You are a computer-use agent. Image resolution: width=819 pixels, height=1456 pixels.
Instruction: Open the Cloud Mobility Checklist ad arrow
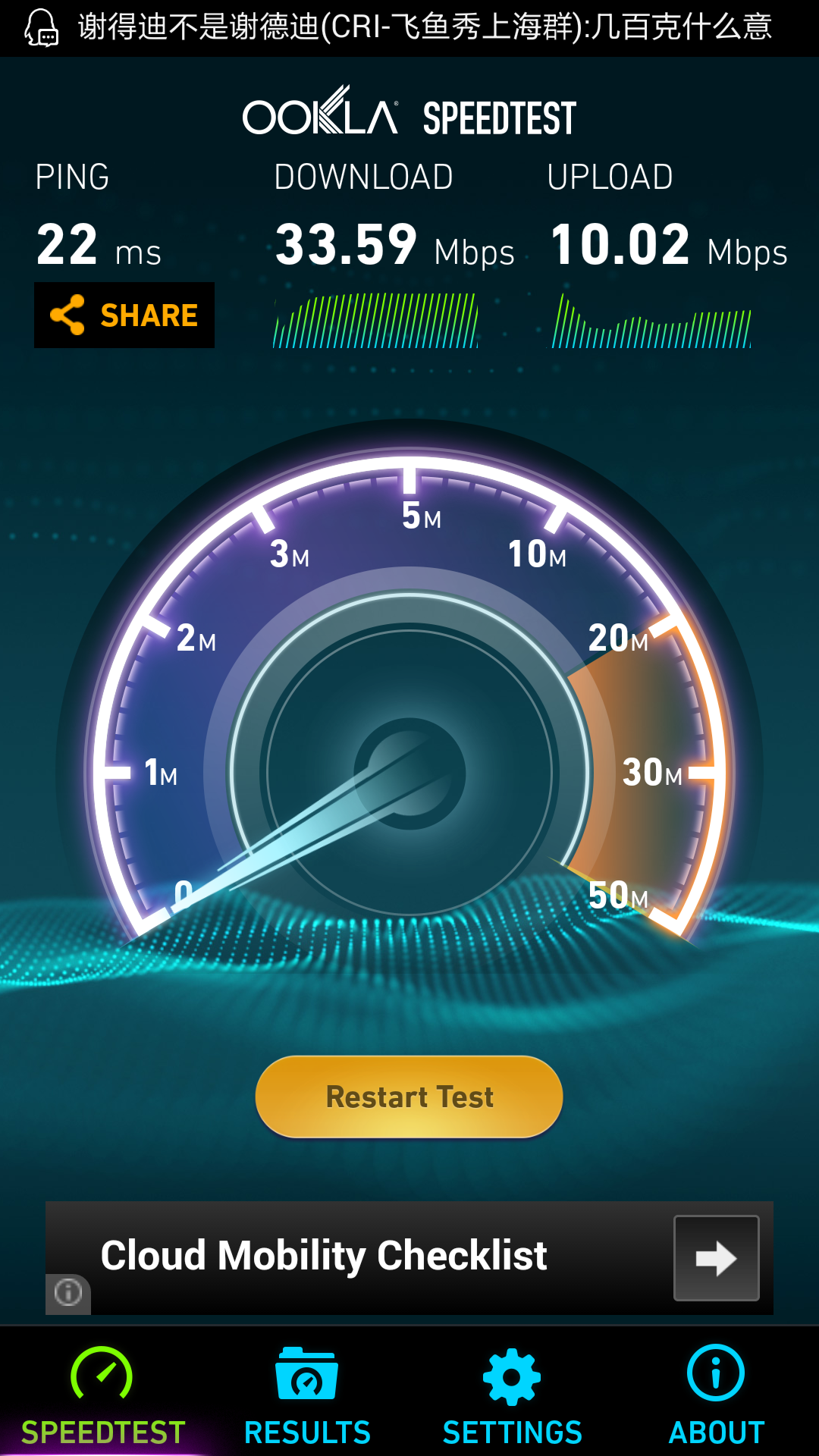(716, 1258)
